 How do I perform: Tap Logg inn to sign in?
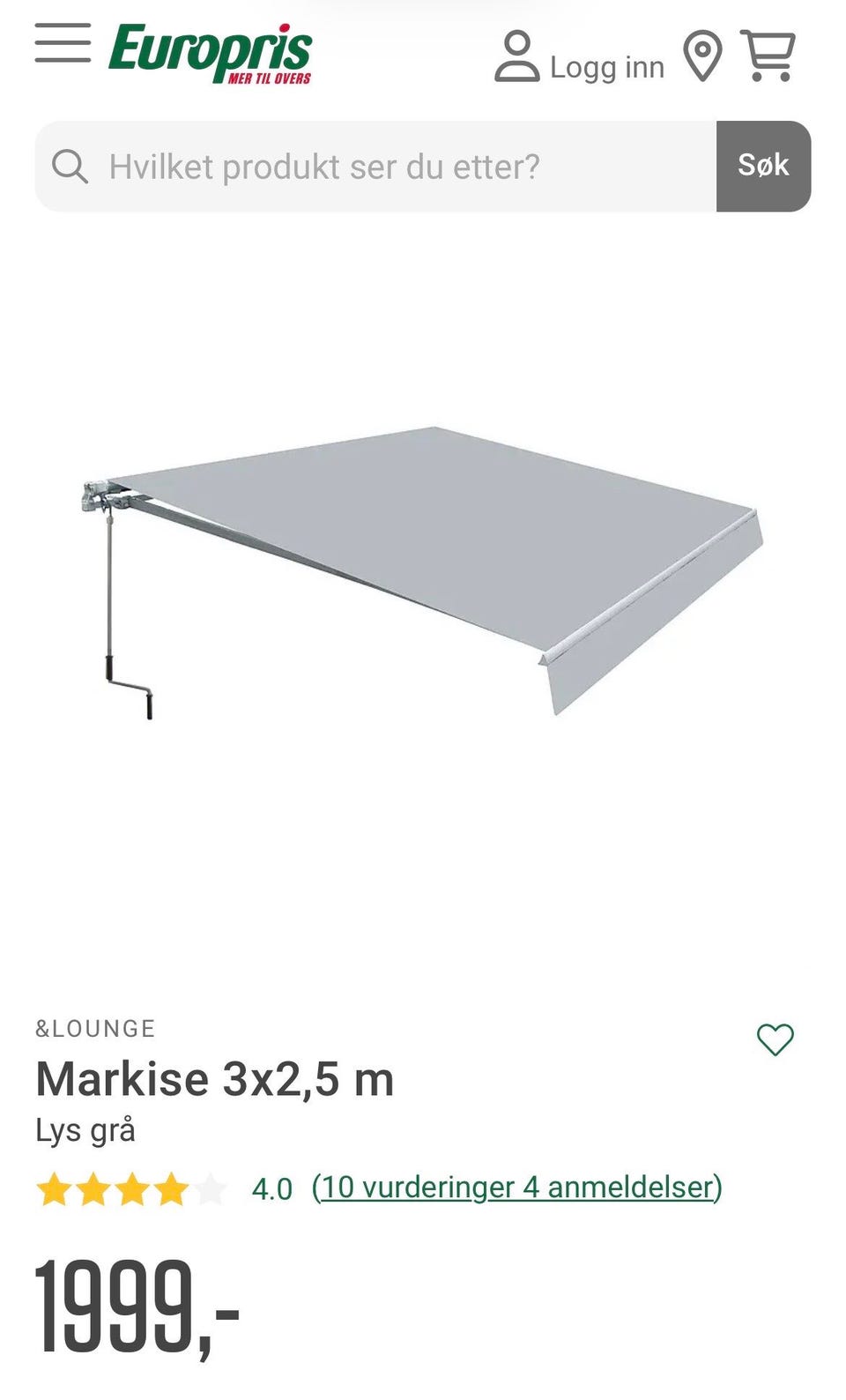click(x=579, y=57)
